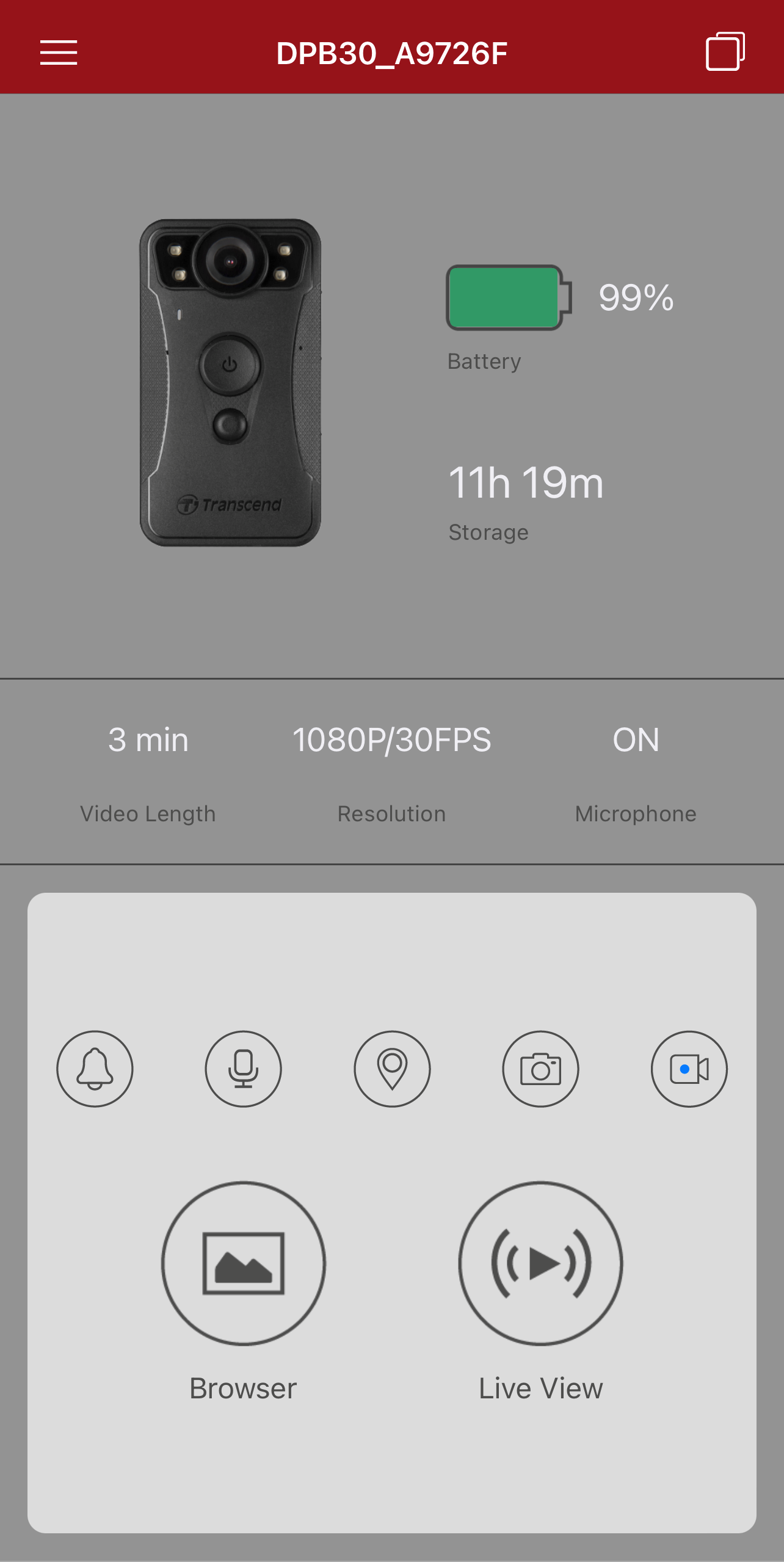This screenshot has height=1562, width=784.
Task: Tap the location pin icon
Action: [392, 1069]
